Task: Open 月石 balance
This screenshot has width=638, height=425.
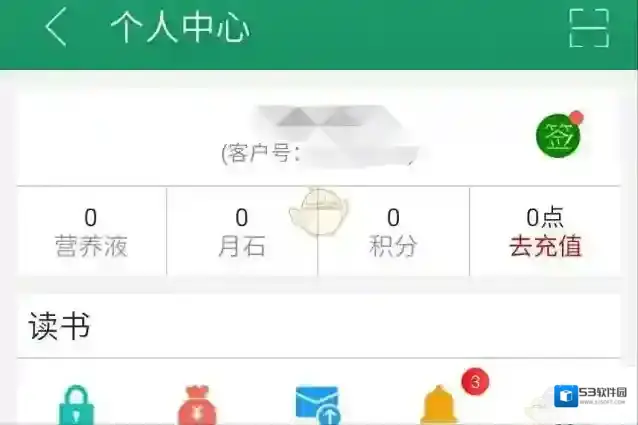Action: pos(241,231)
